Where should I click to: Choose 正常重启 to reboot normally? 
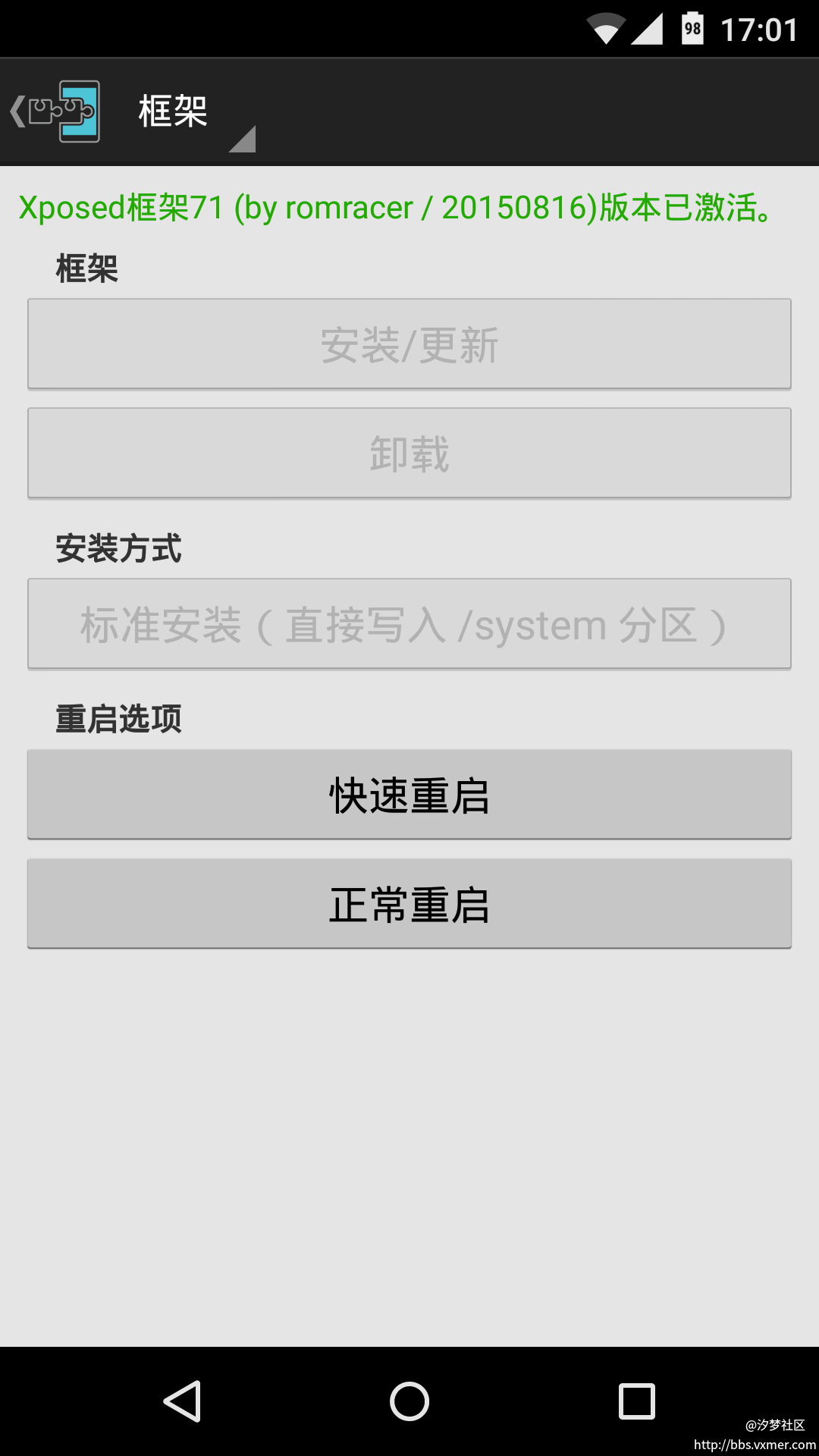click(x=409, y=904)
